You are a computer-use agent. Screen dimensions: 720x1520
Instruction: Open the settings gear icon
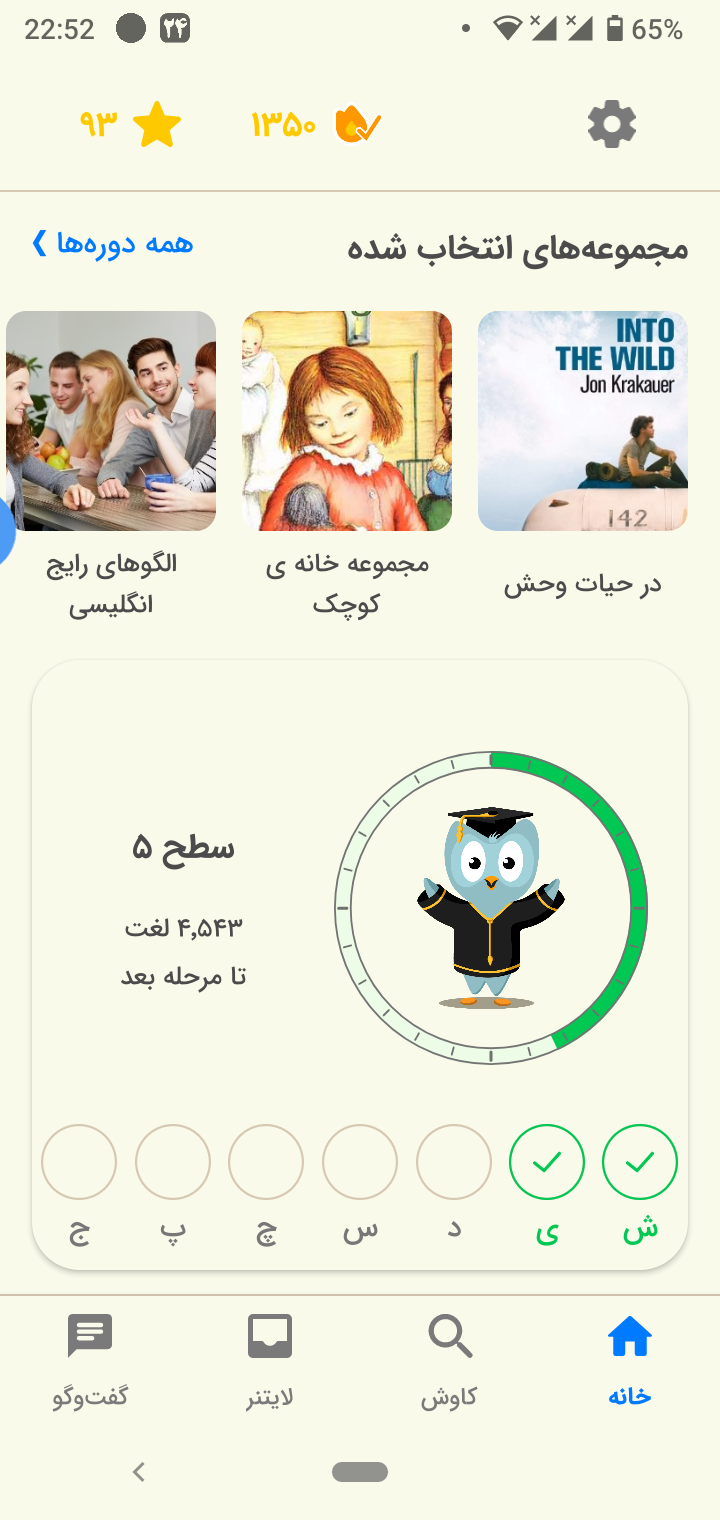pos(612,125)
